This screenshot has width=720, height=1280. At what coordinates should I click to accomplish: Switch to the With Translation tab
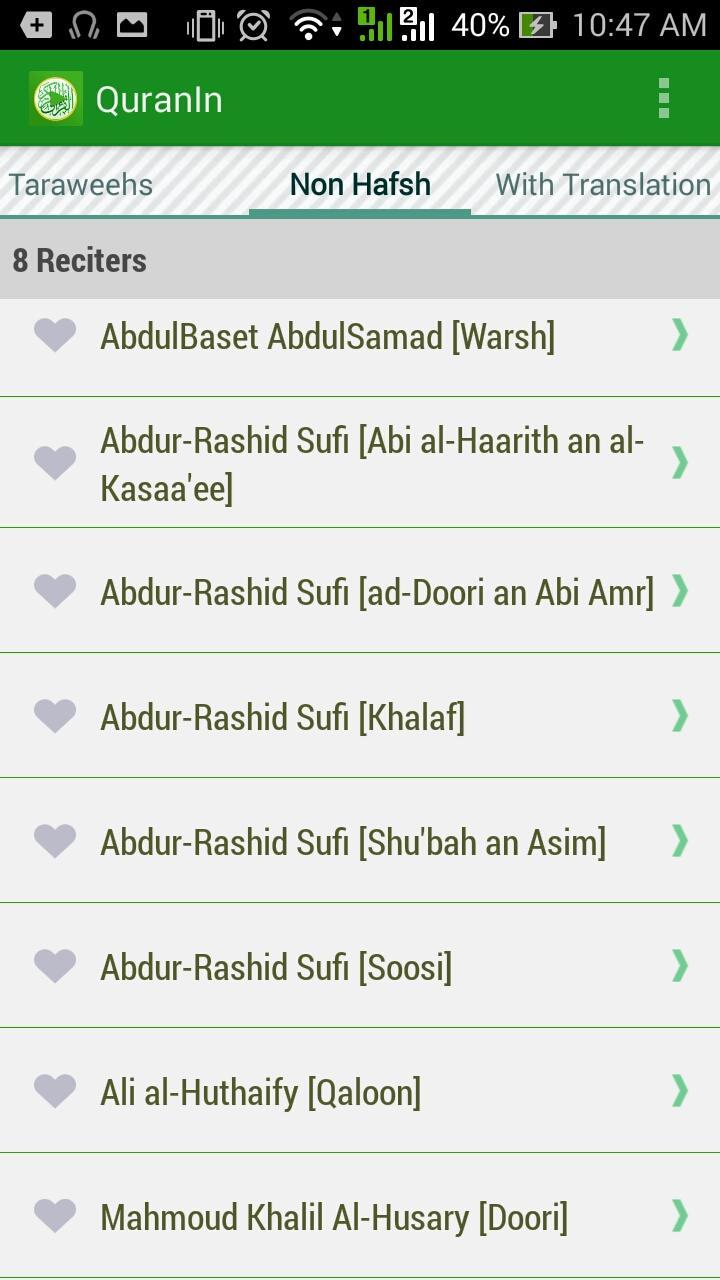pos(603,185)
